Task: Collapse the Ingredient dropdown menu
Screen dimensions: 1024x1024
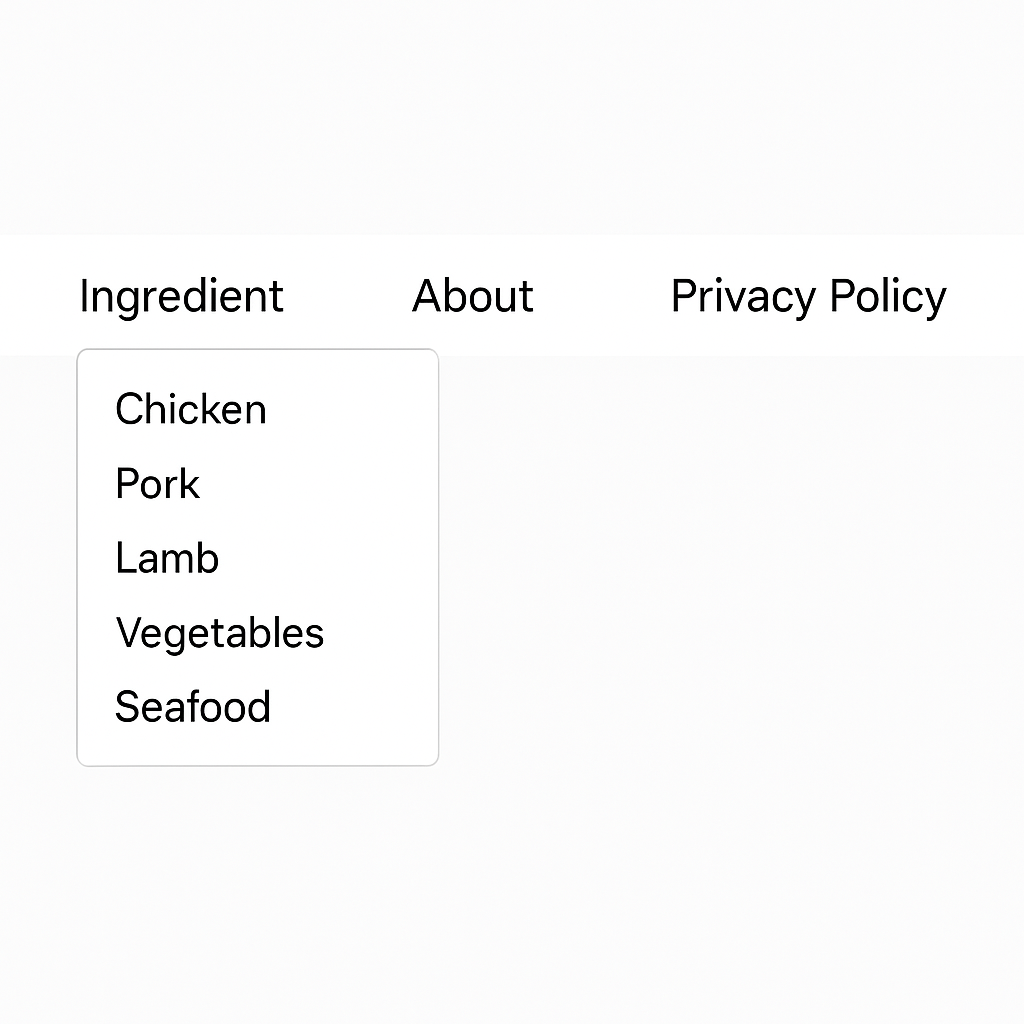Action: click(181, 297)
